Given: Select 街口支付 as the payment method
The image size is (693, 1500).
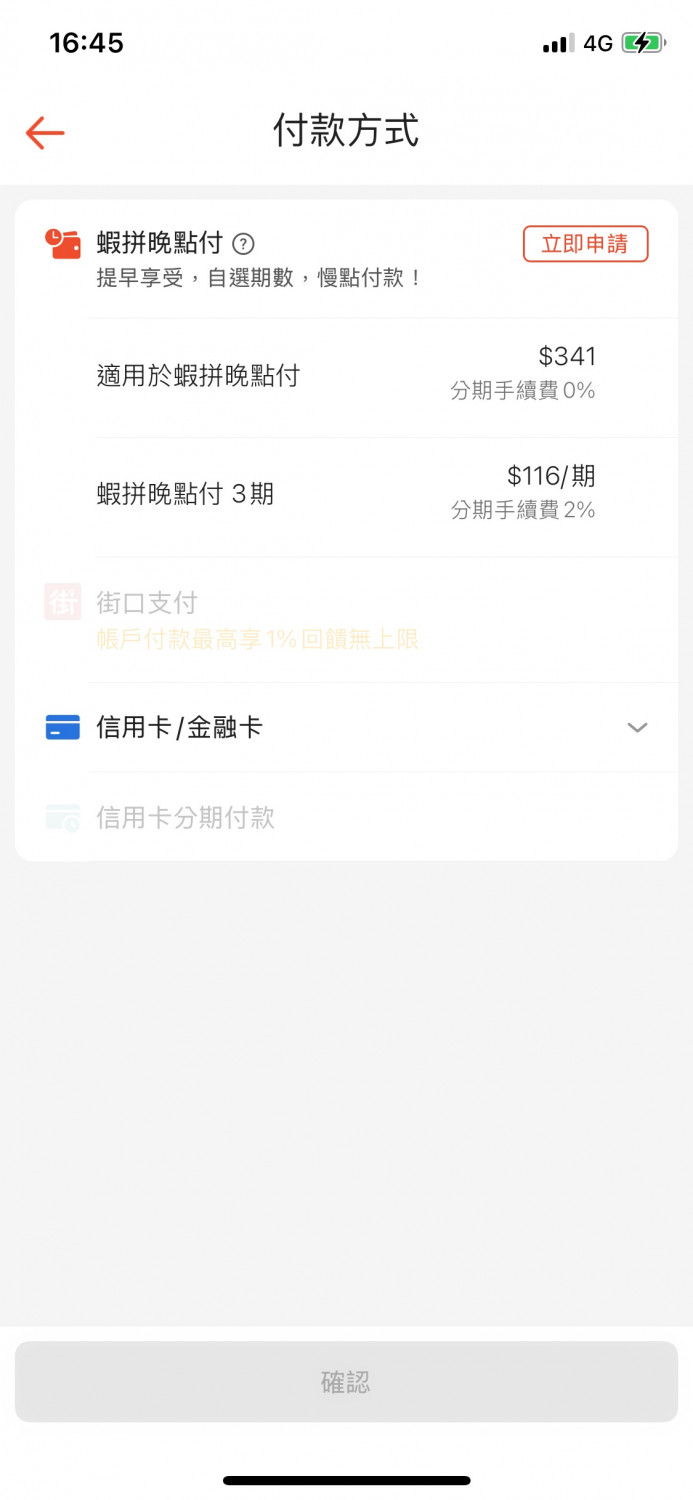Looking at the screenshot, I should click(346, 620).
